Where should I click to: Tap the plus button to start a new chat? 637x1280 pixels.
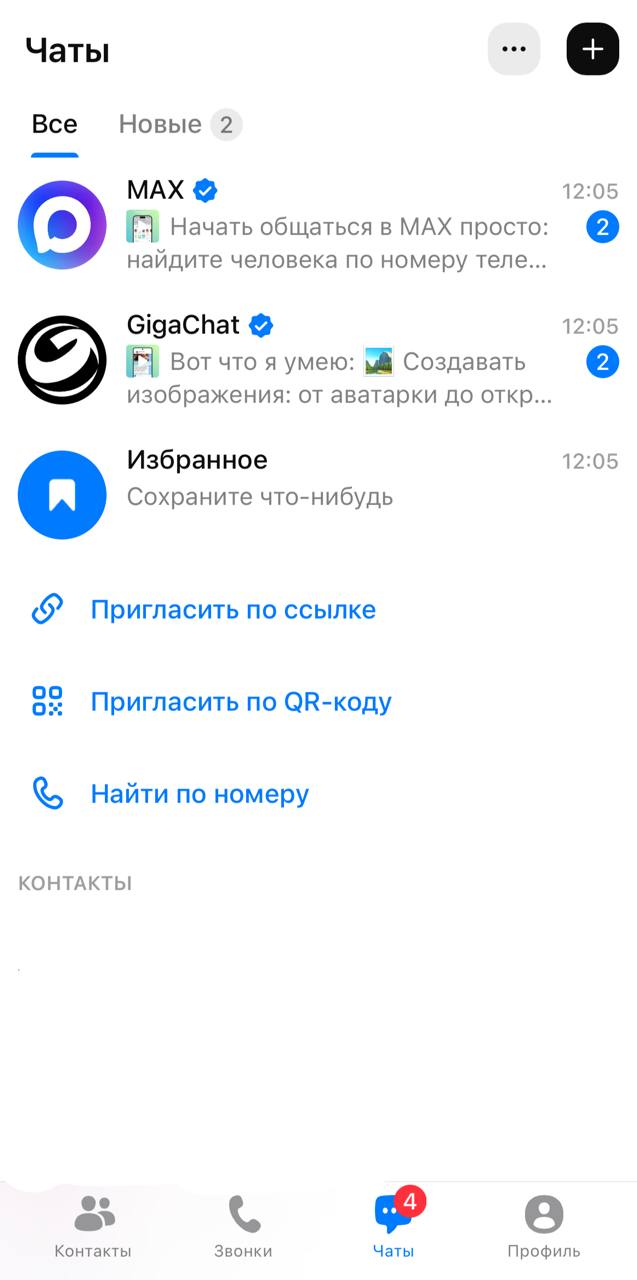click(593, 49)
